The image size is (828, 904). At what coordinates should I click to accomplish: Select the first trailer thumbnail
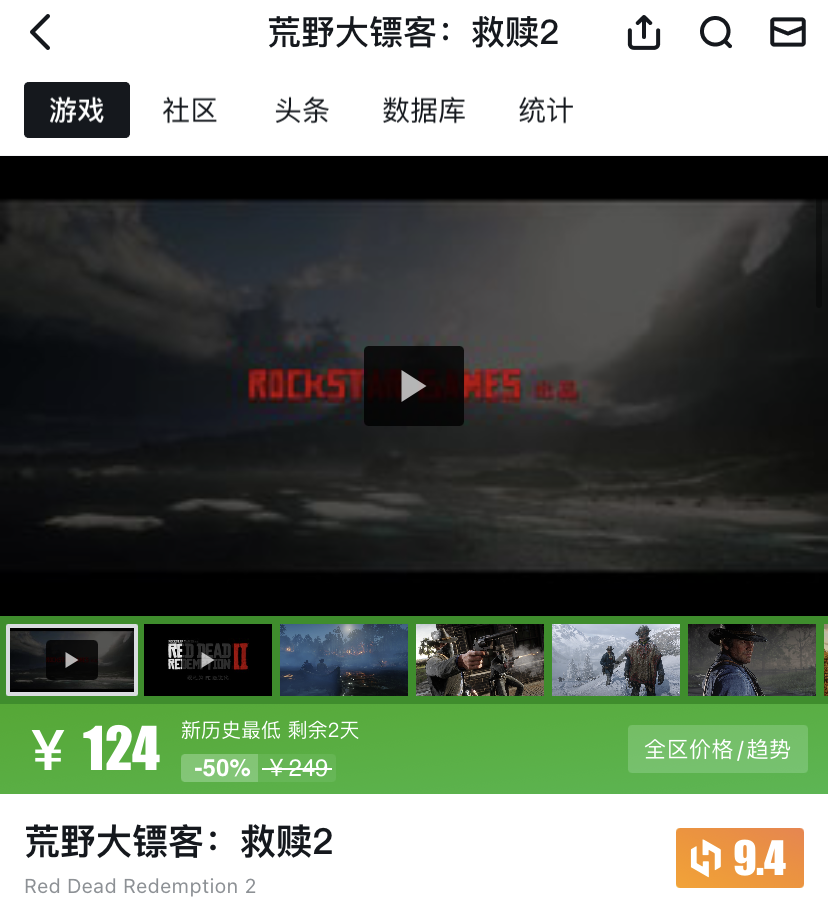click(x=72, y=660)
